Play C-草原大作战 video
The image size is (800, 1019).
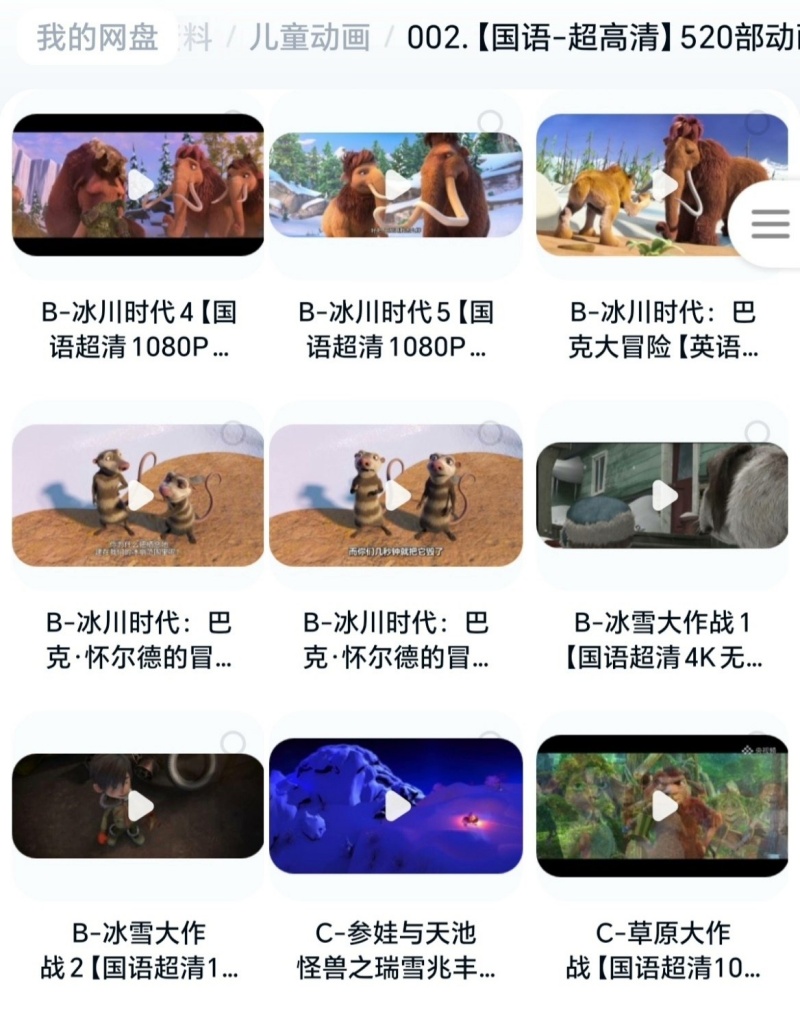(663, 806)
